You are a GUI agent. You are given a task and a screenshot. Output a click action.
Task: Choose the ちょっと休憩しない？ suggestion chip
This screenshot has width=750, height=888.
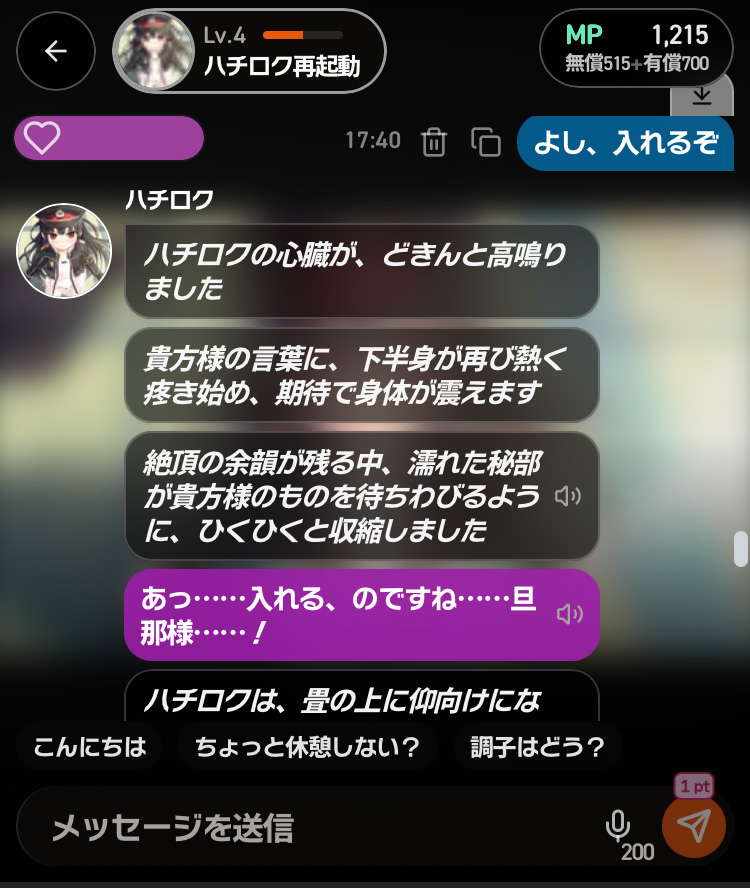pyautogui.click(x=308, y=747)
